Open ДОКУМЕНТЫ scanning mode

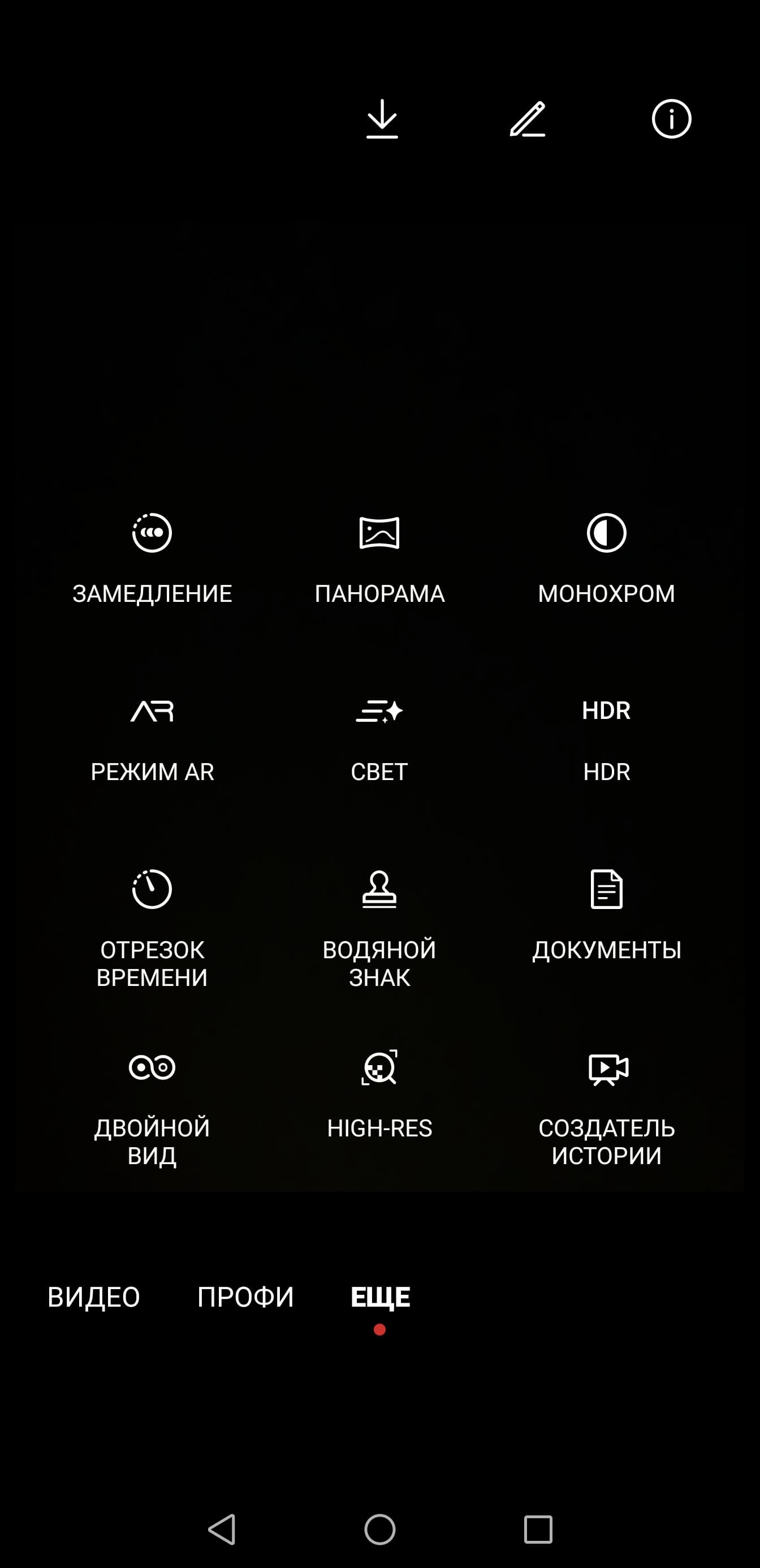point(606,913)
